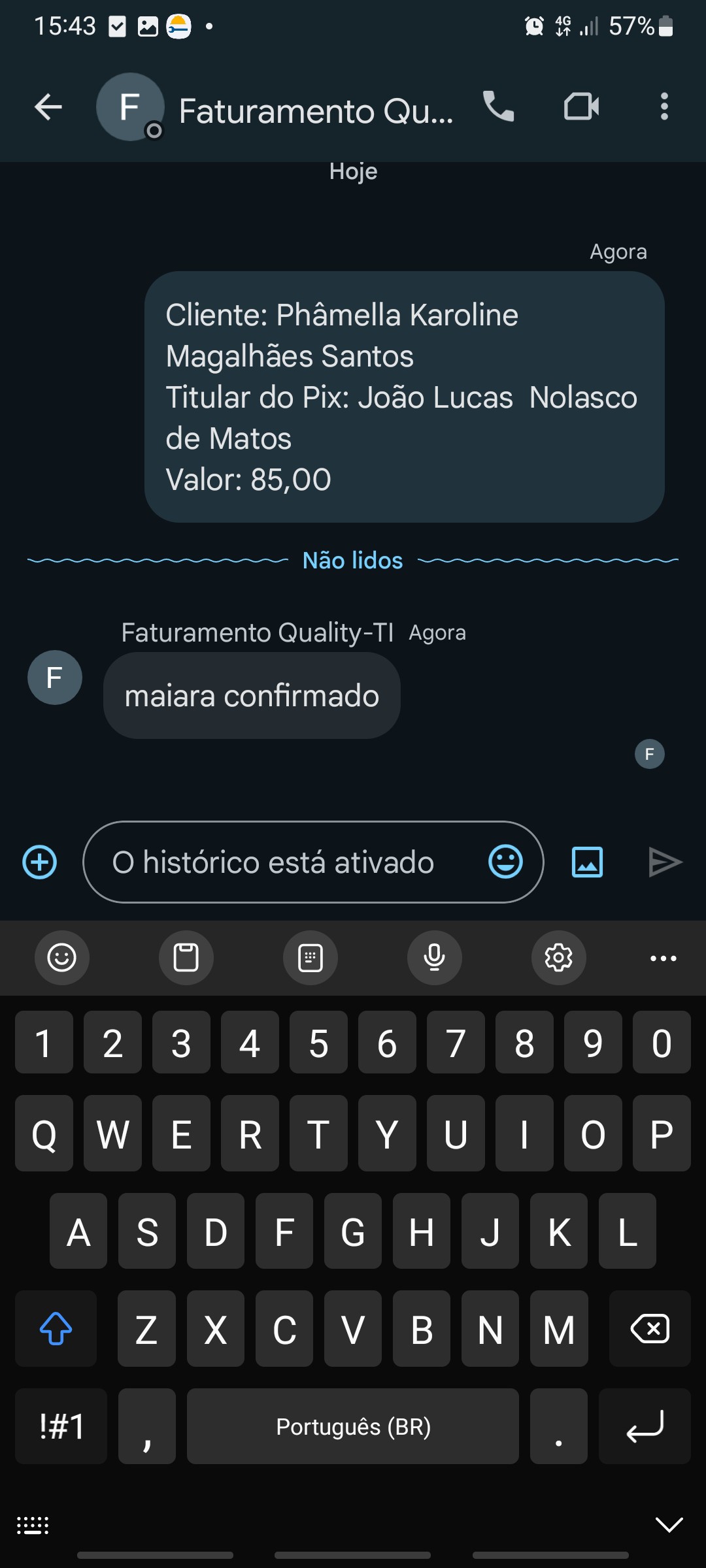Attach an image from gallery
The height and width of the screenshot is (1568, 706).
587,862
